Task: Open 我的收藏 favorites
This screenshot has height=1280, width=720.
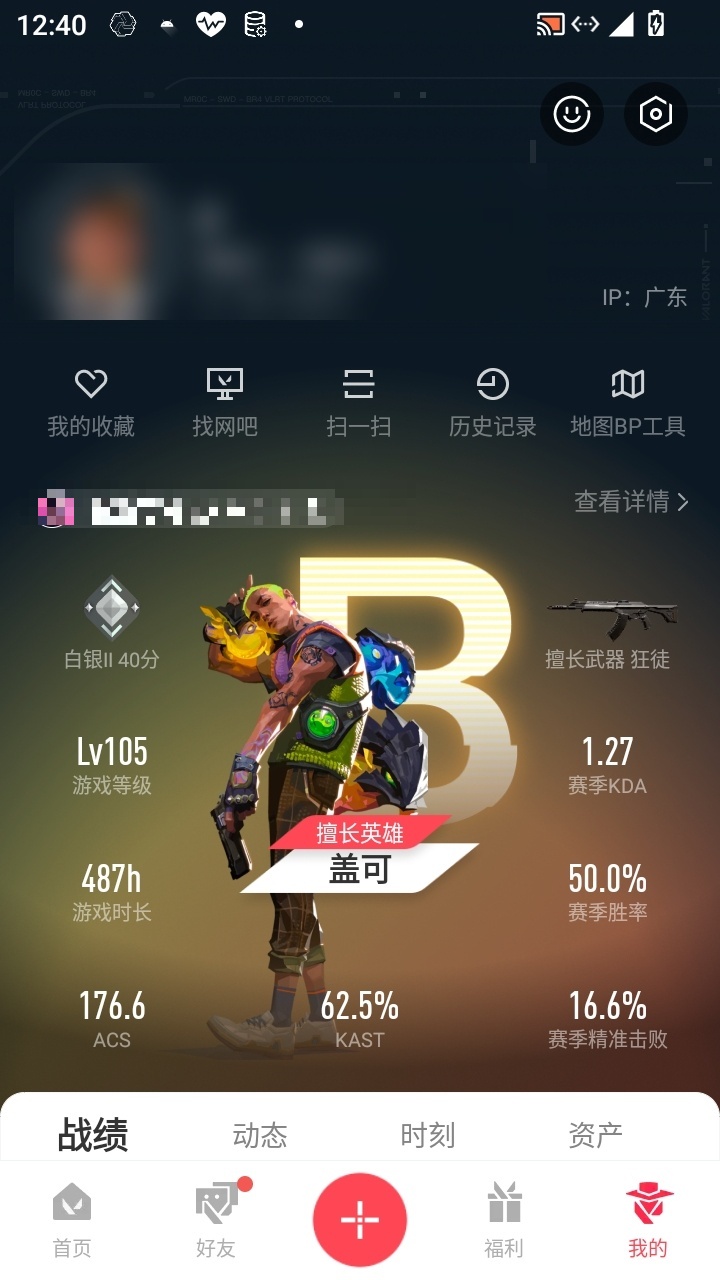Action: click(x=91, y=403)
